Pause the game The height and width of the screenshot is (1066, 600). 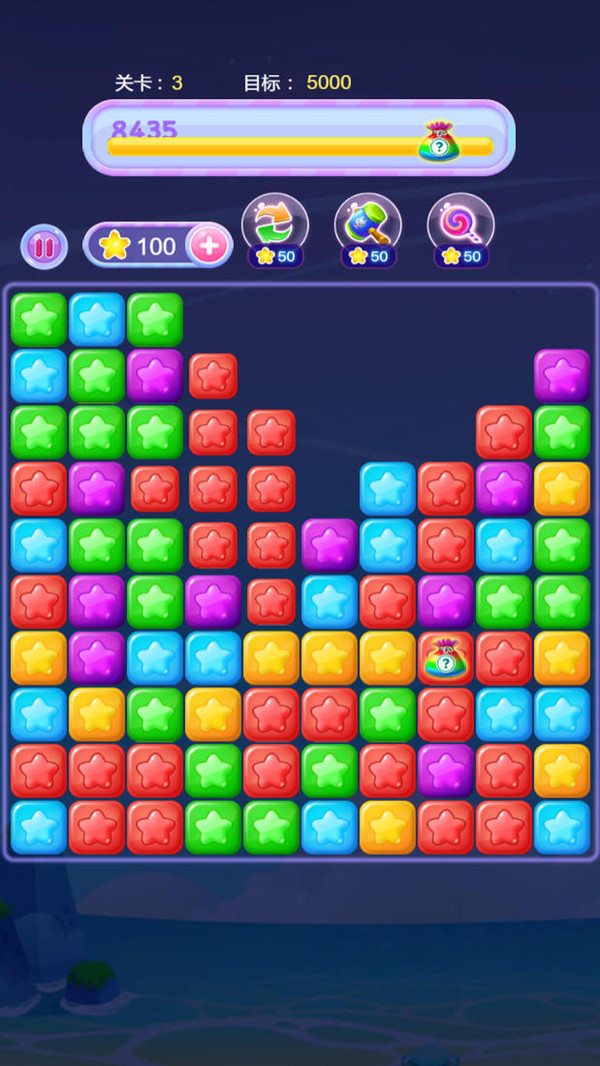[x=44, y=246]
